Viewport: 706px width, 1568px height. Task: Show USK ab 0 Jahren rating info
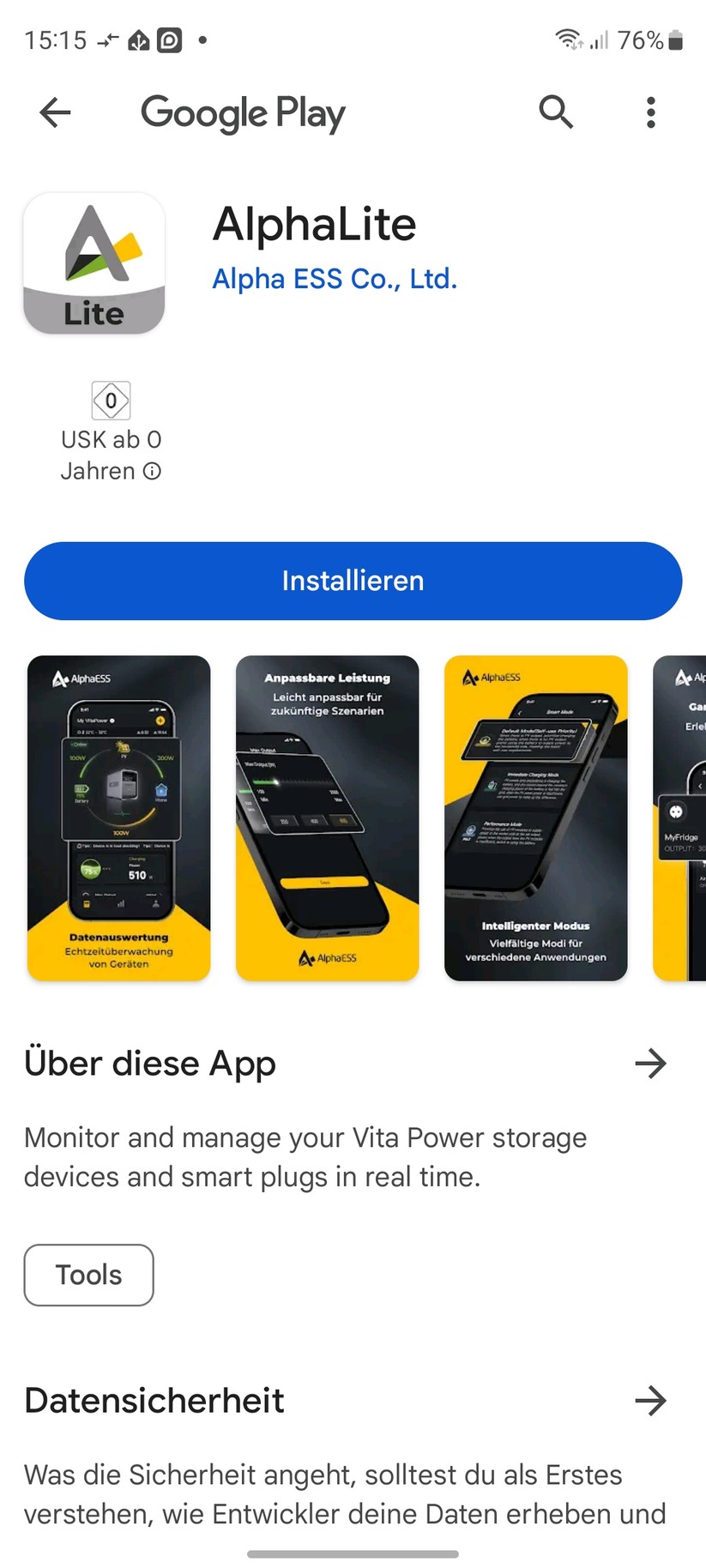tap(152, 471)
